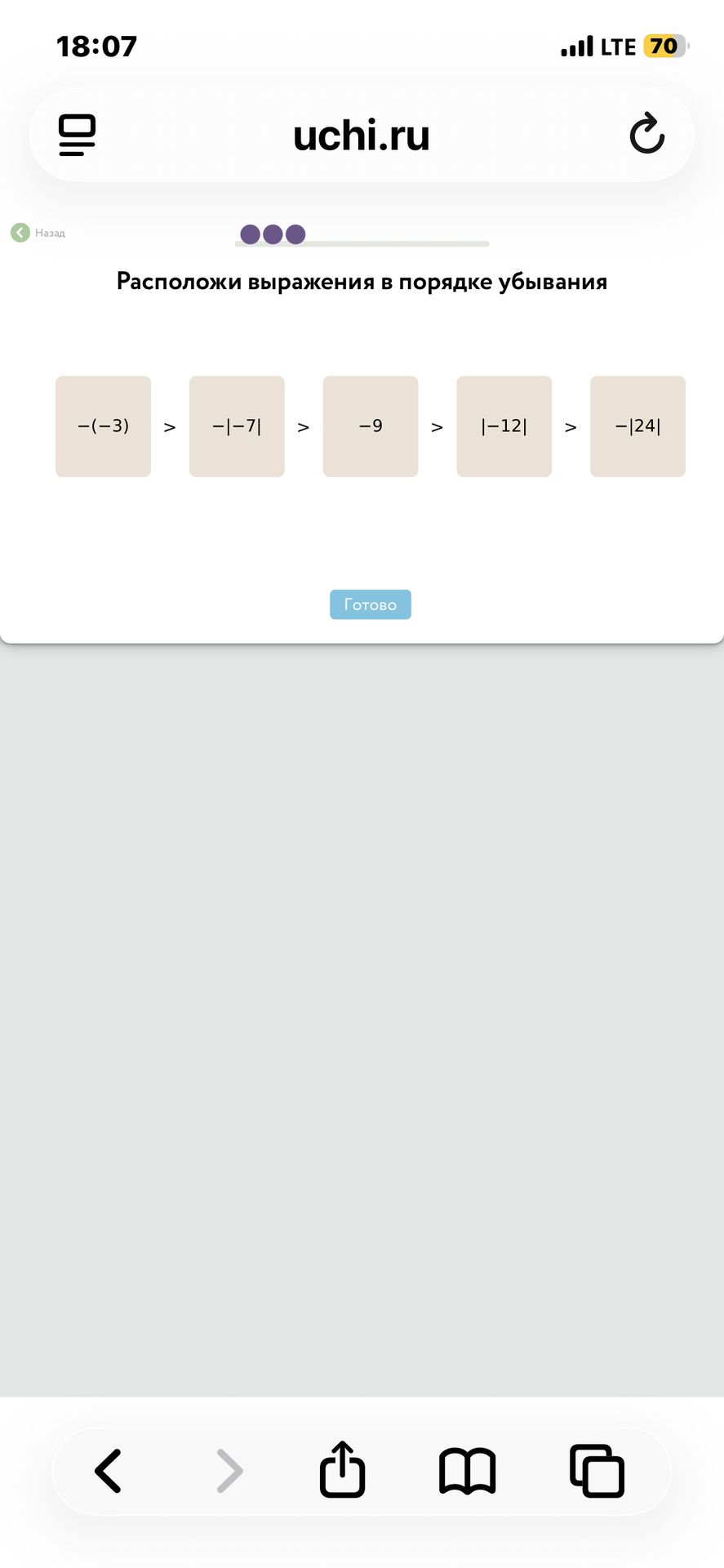Tap the Назад back button
The image size is (724, 1568).
click(38, 233)
